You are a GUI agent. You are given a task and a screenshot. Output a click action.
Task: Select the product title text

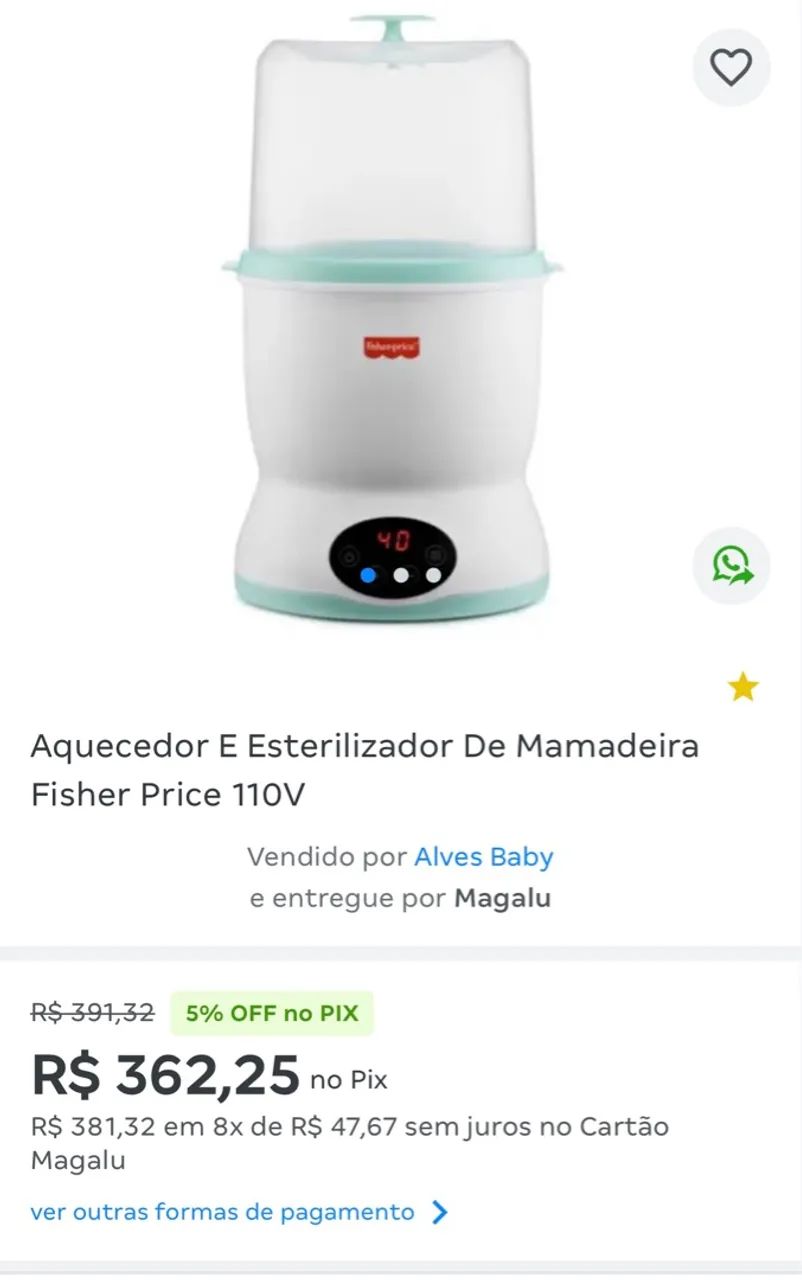pyautogui.click(x=364, y=767)
